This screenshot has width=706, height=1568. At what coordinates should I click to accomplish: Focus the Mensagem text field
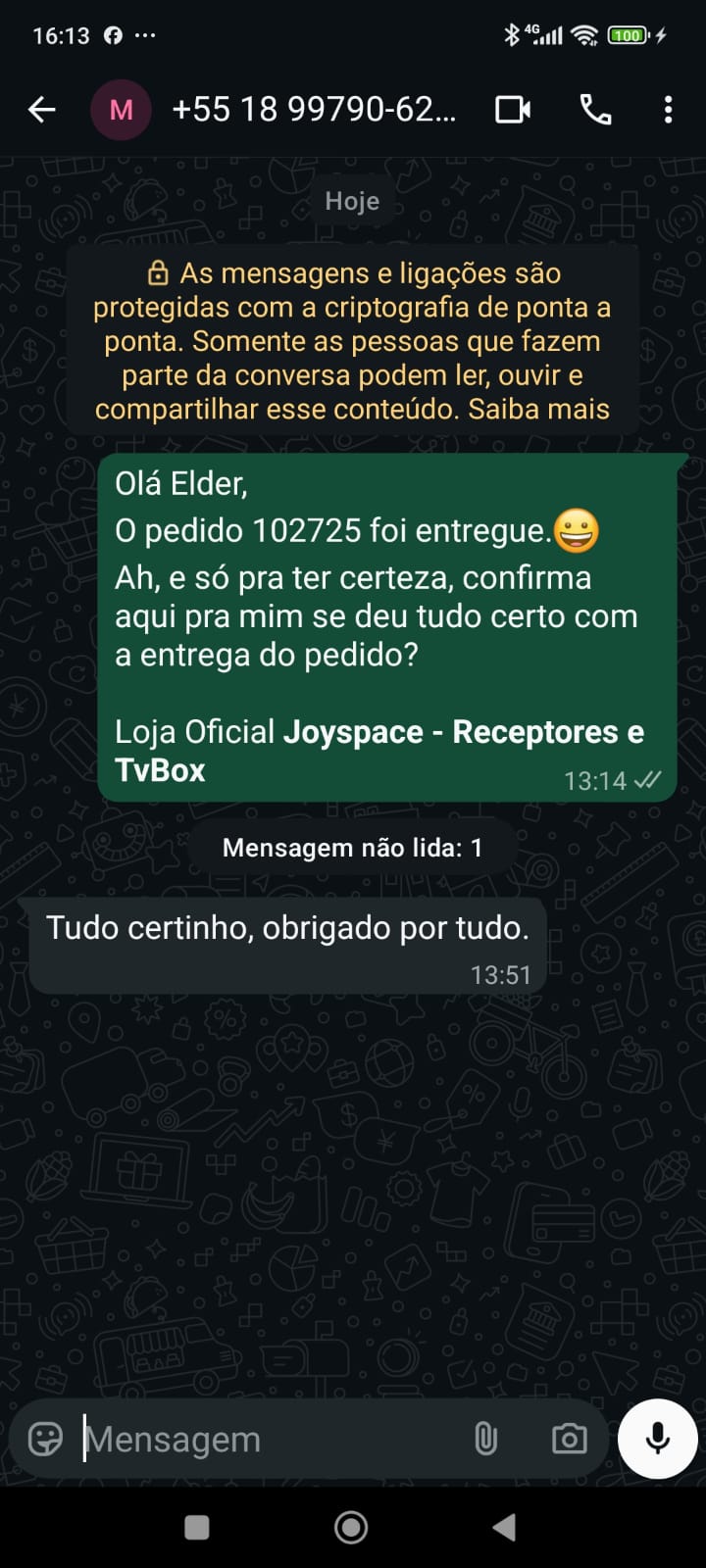click(265, 1439)
